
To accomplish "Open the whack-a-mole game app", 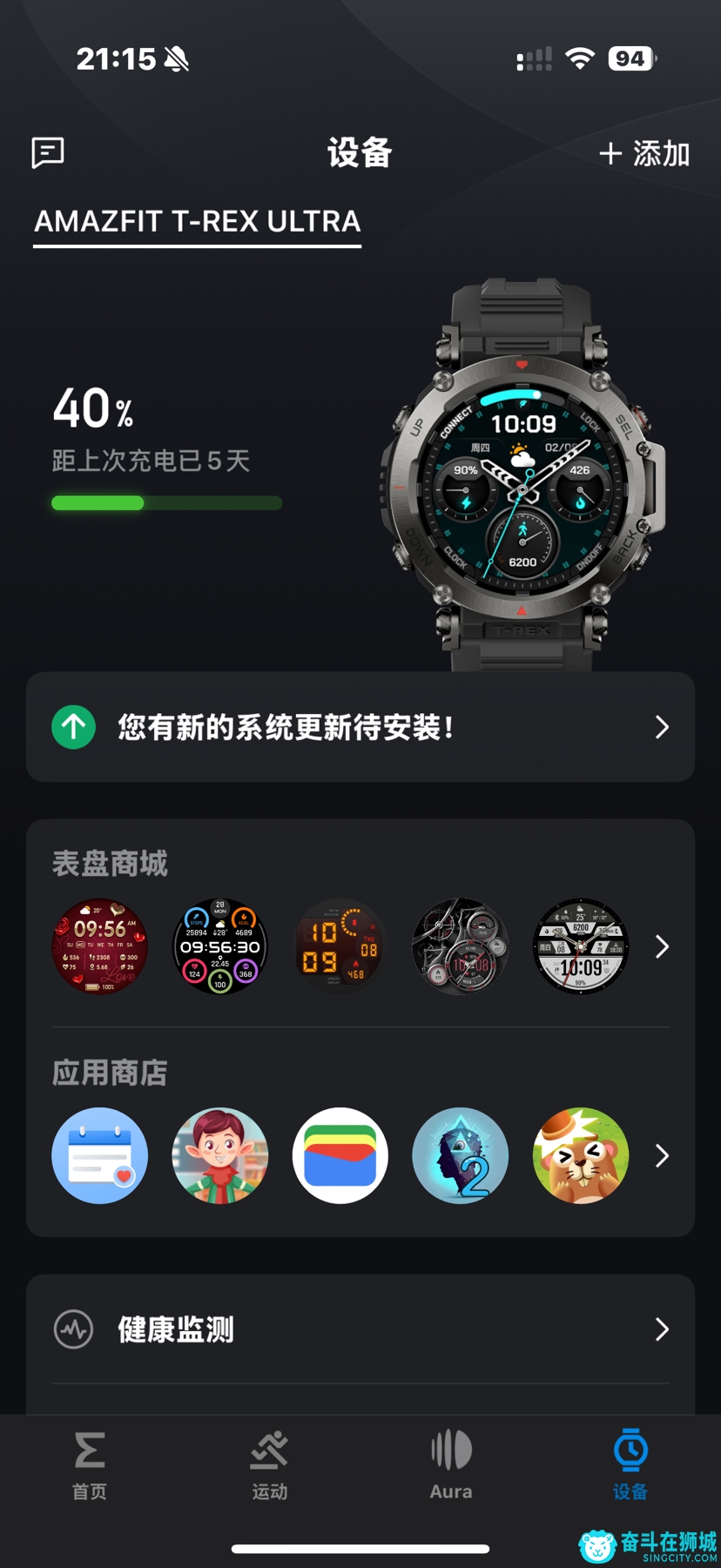I will [x=581, y=1155].
